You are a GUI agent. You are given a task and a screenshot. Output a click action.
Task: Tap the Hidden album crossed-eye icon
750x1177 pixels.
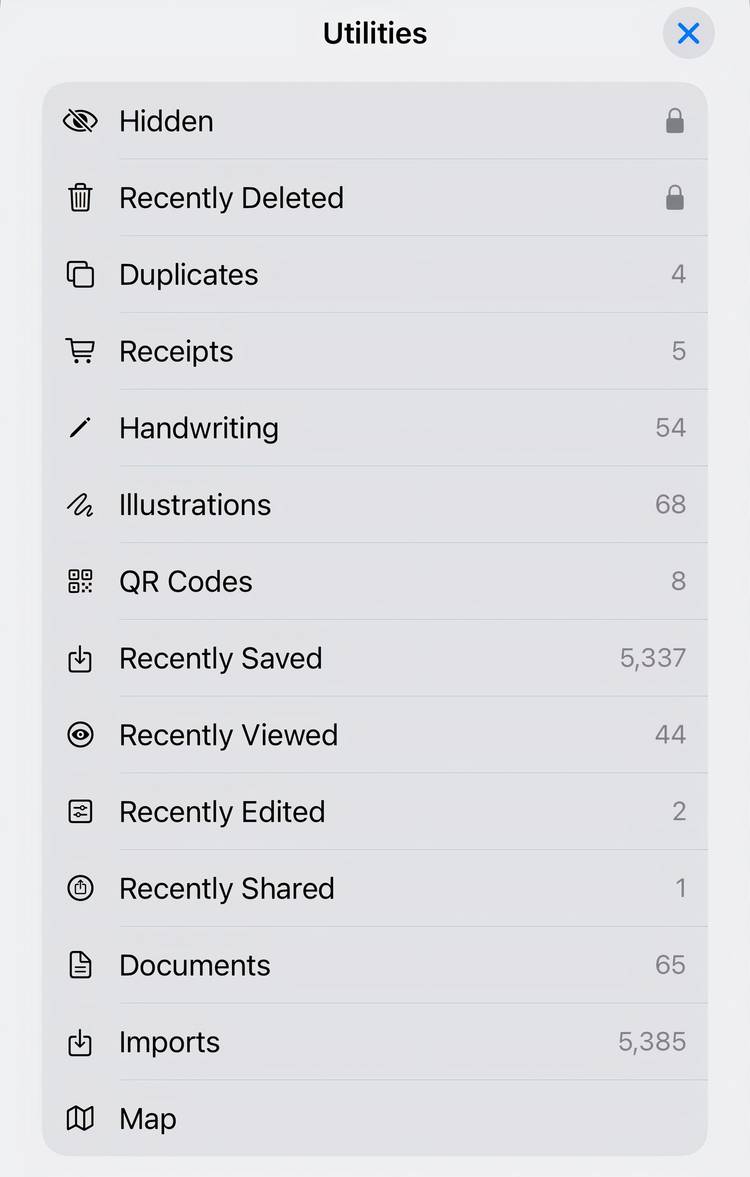(80, 121)
